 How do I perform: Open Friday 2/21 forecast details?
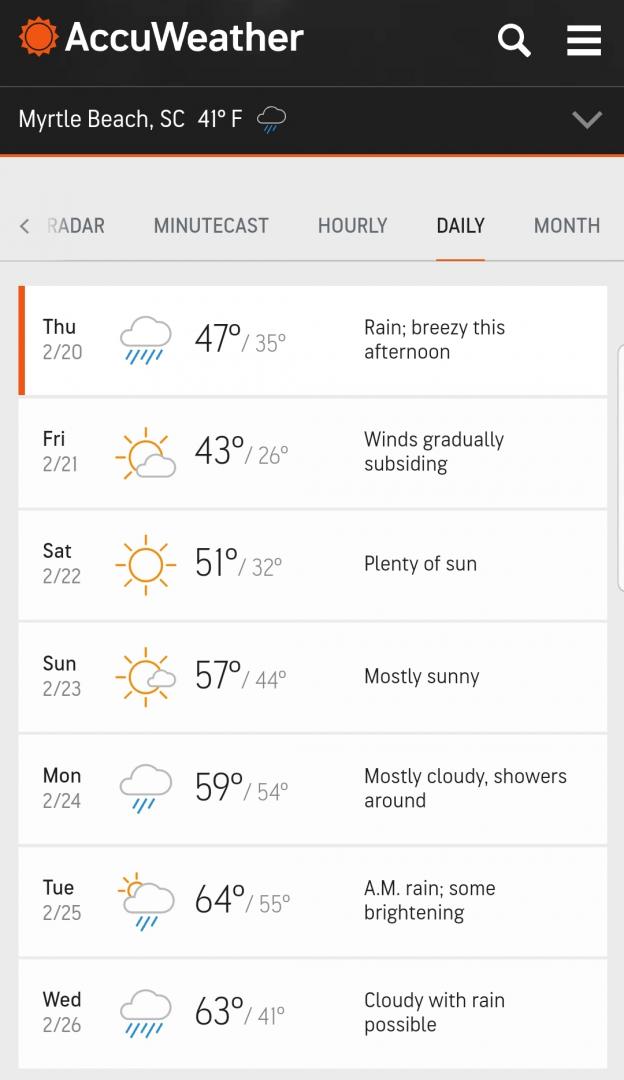click(312, 452)
